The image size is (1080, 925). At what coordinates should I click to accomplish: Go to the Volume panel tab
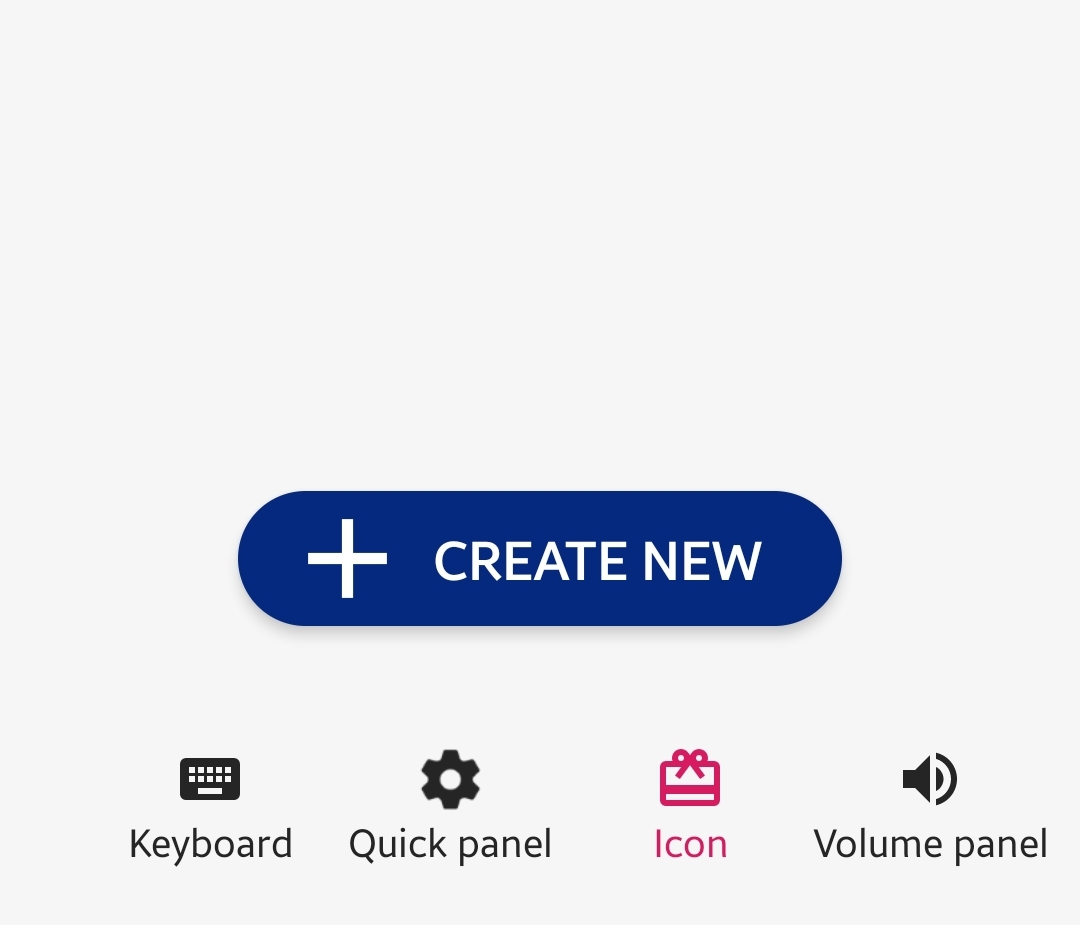pyautogui.click(x=930, y=806)
